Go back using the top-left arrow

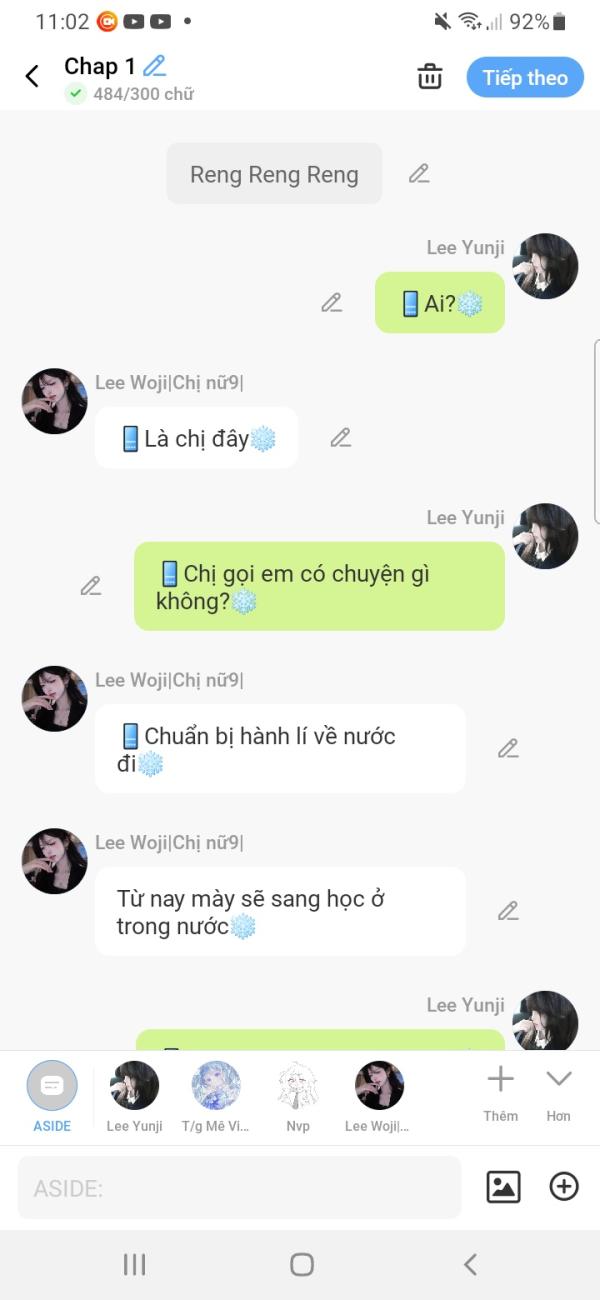click(x=32, y=76)
